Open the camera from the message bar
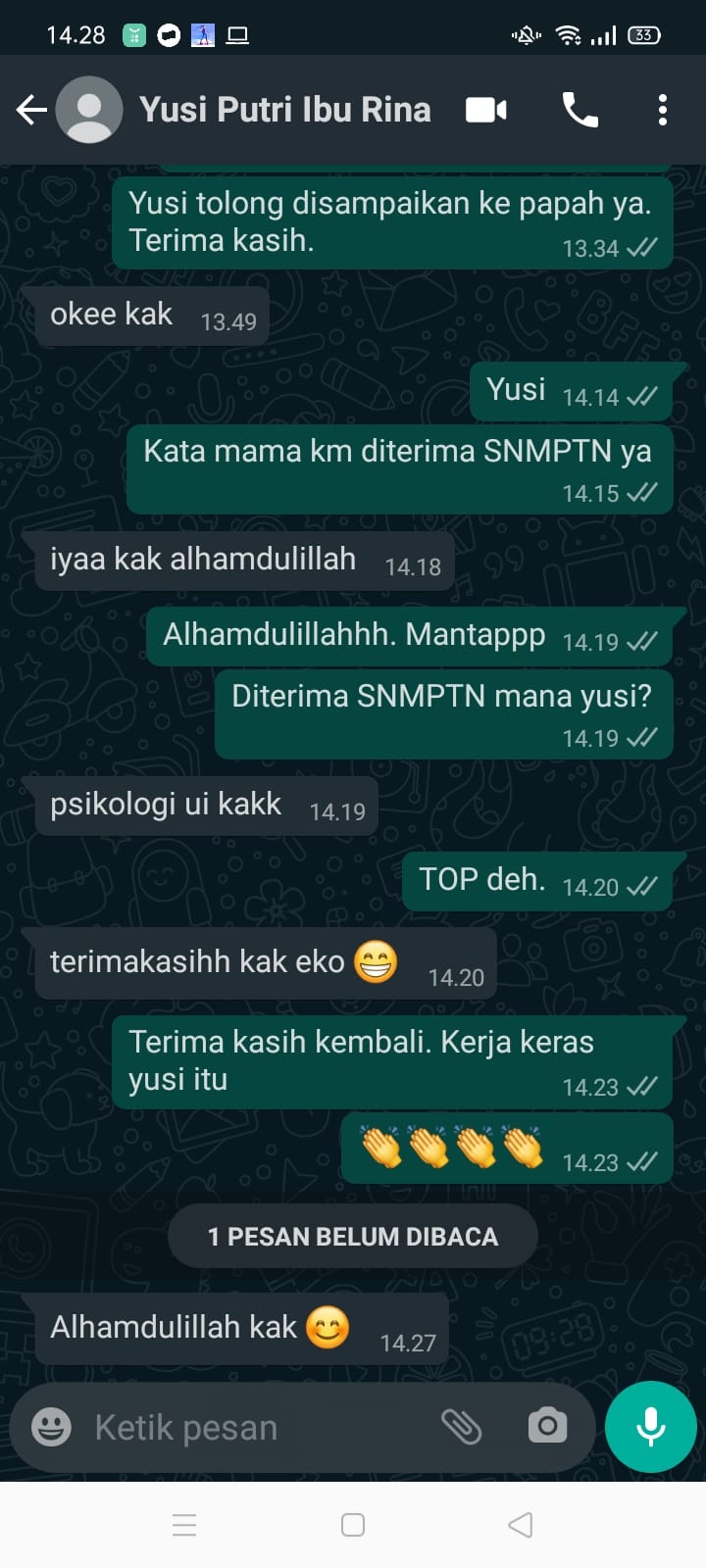 [547, 1427]
